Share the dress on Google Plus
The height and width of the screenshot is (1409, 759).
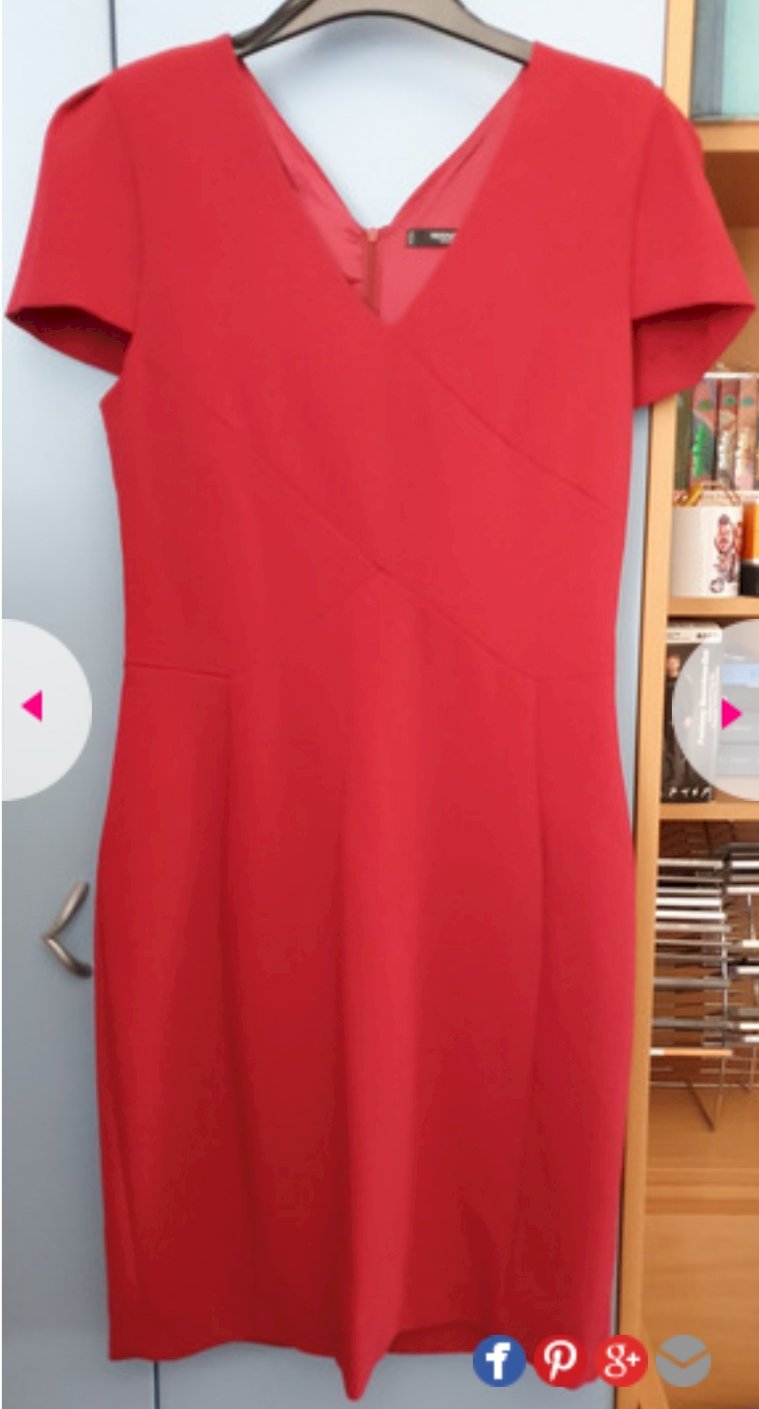coord(622,1361)
